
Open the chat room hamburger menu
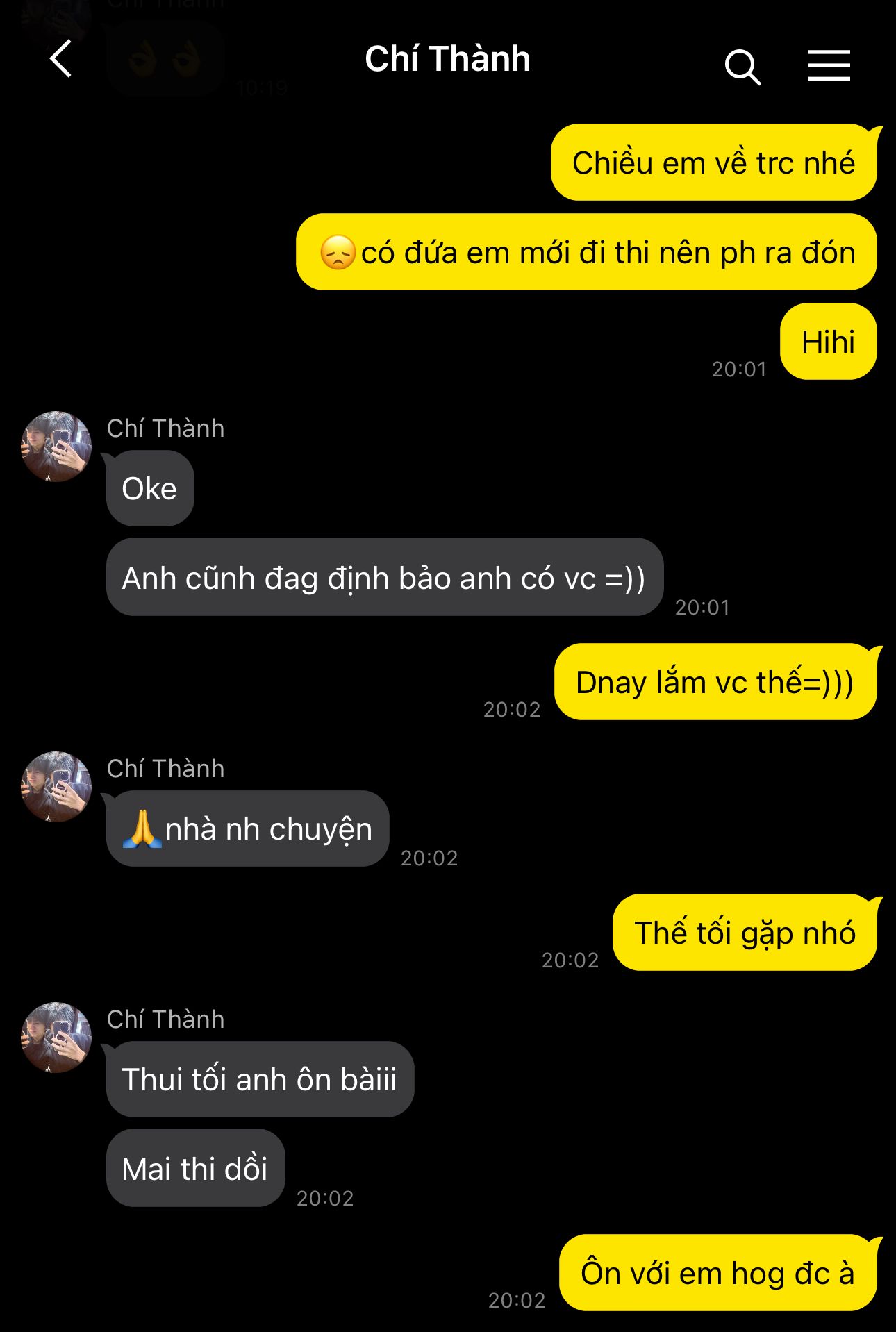pos(829,66)
